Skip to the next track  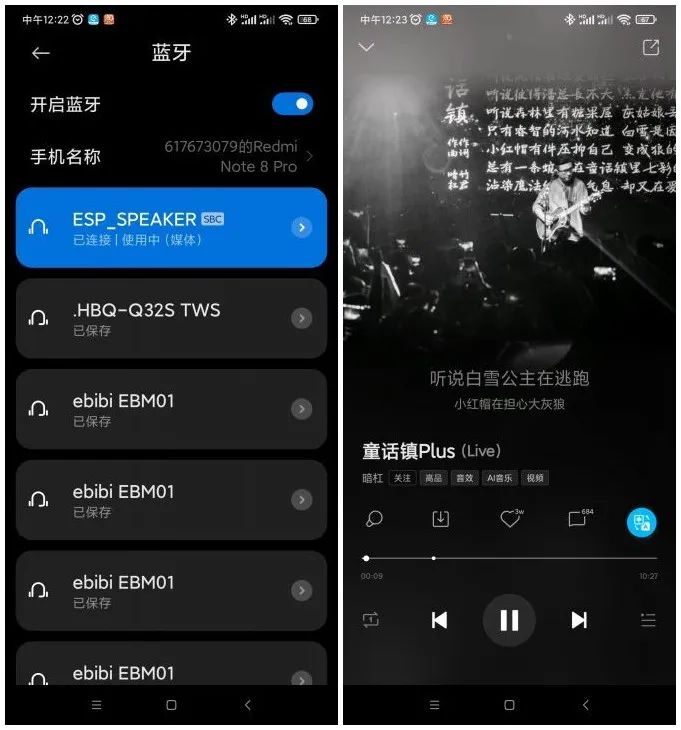(579, 620)
